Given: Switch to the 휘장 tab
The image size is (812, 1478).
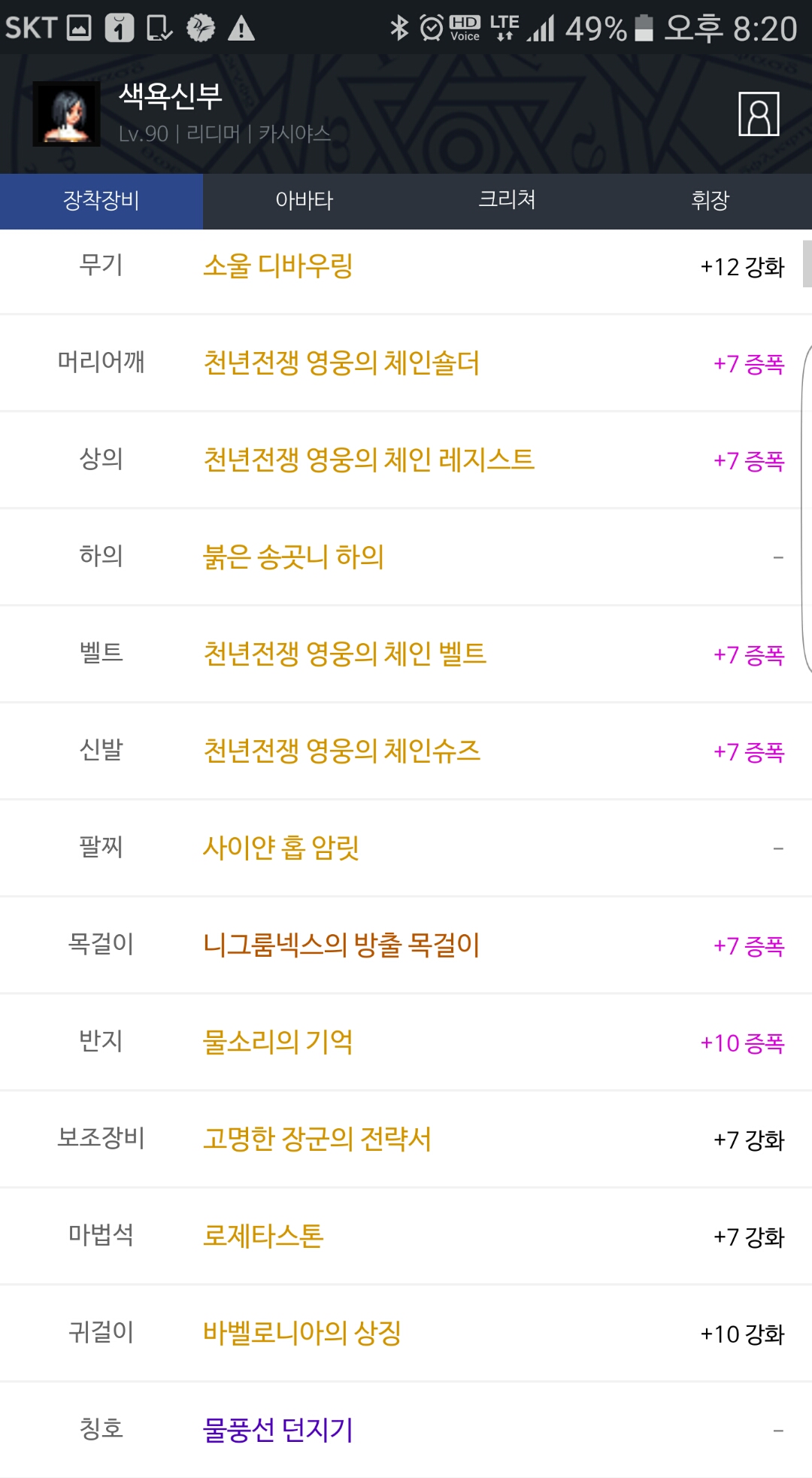Looking at the screenshot, I should (x=710, y=201).
